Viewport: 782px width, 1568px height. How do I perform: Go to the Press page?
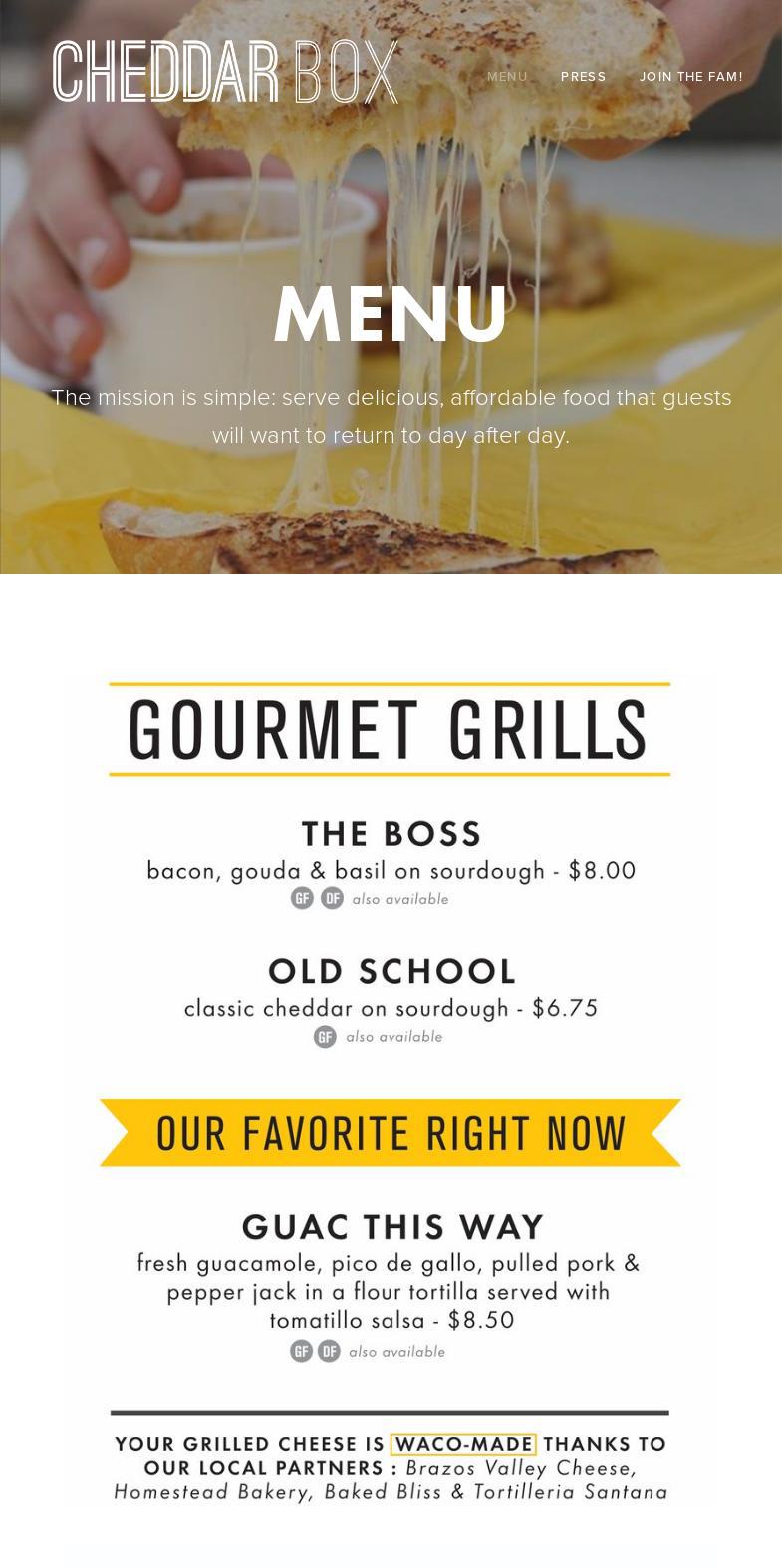pyautogui.click(x=583, y=77)
